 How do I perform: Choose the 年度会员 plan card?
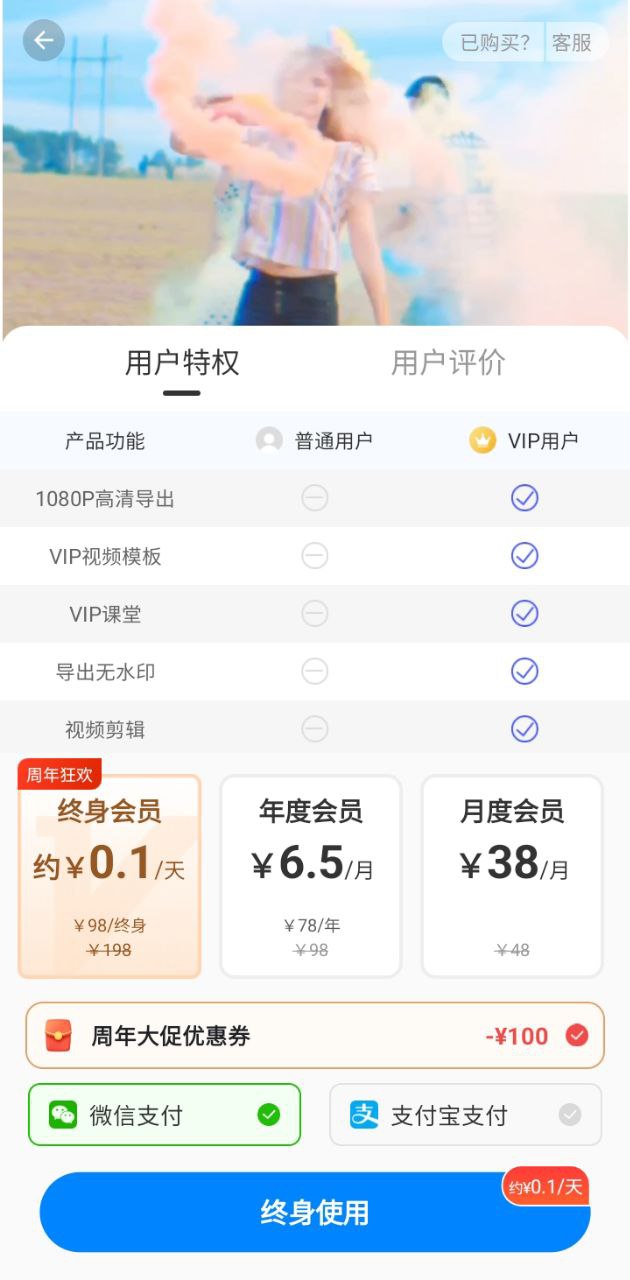pos(311,876)
